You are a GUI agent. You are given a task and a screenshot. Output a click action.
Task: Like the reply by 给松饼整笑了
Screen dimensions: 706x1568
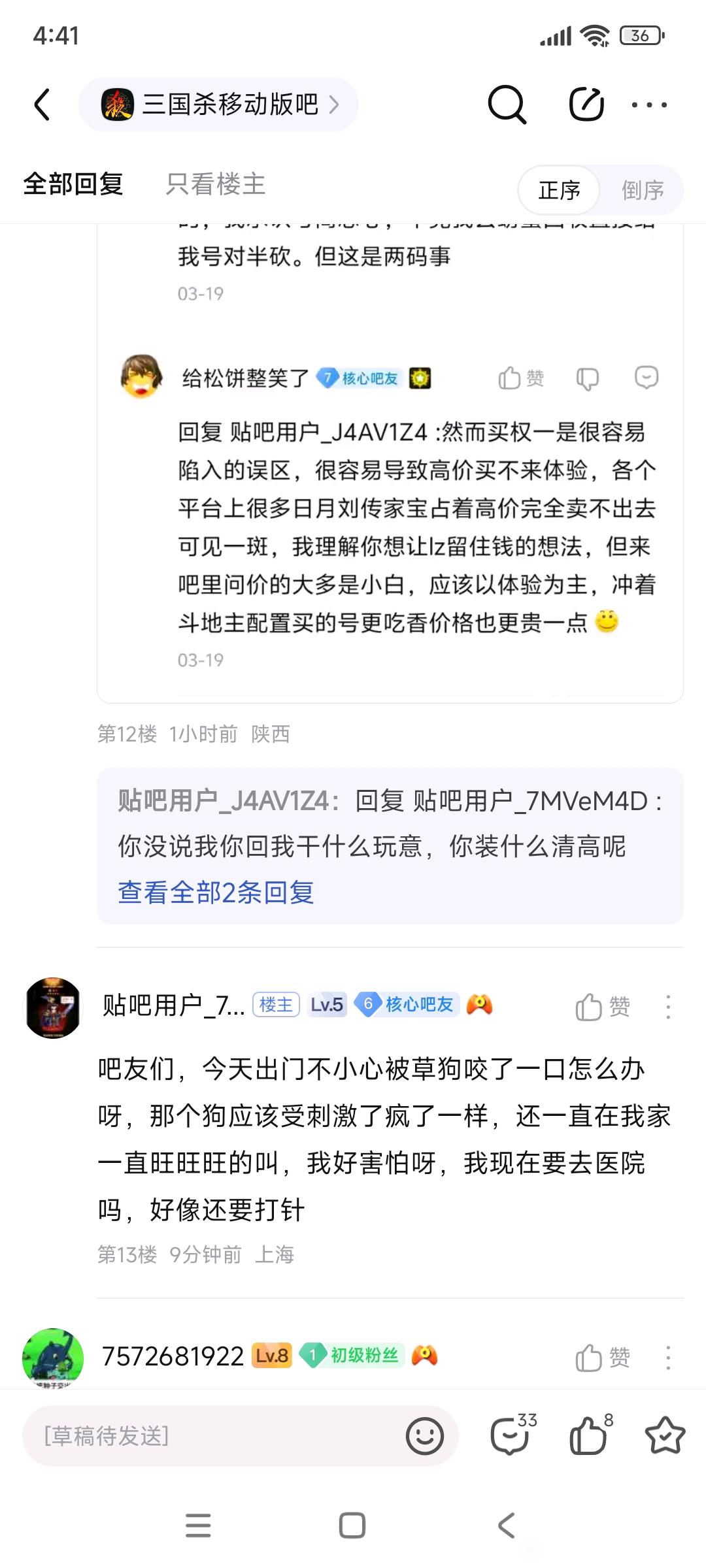521,378
